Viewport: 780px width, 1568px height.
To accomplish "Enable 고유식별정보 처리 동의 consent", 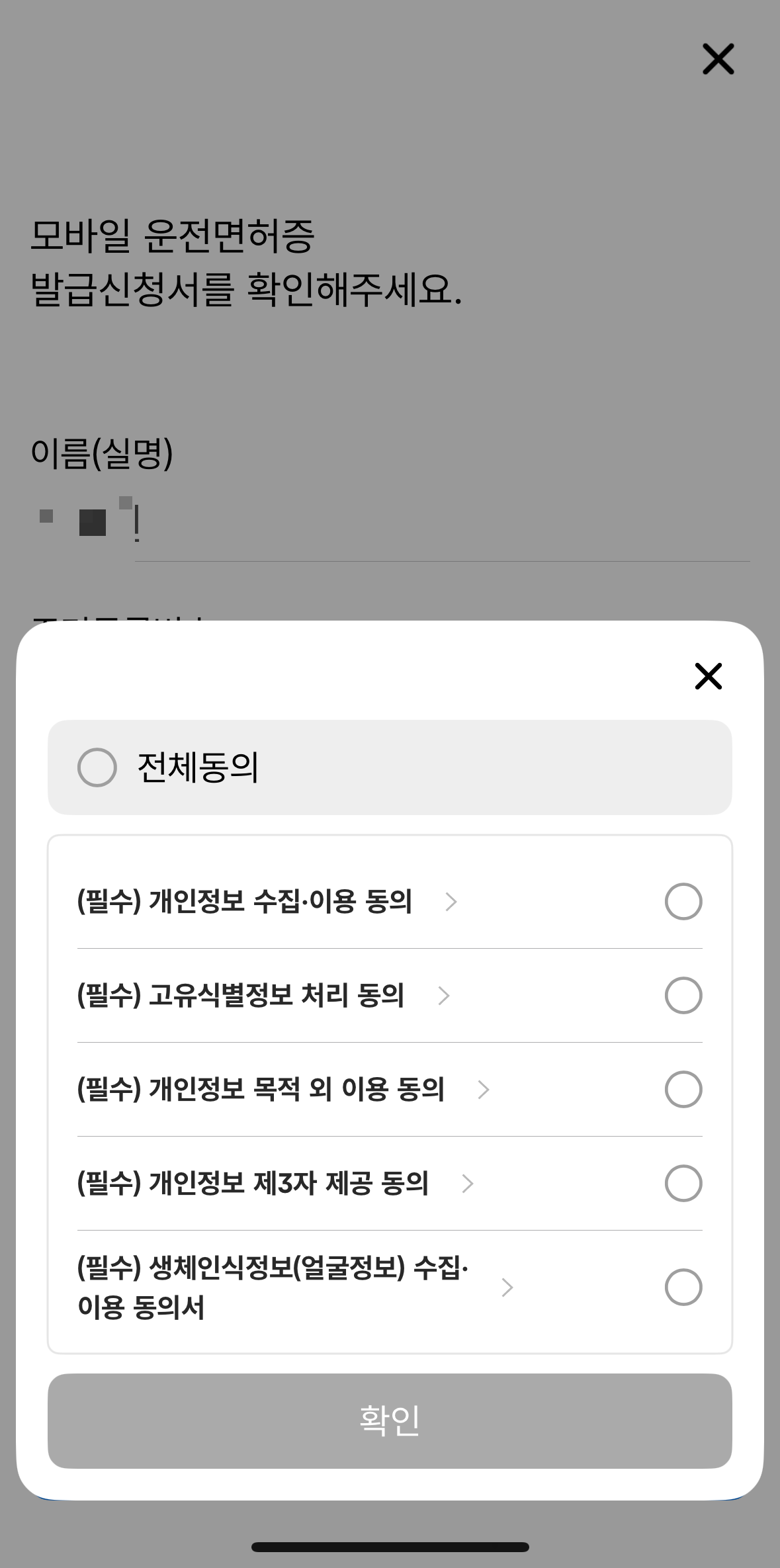I will click(683, 995).
